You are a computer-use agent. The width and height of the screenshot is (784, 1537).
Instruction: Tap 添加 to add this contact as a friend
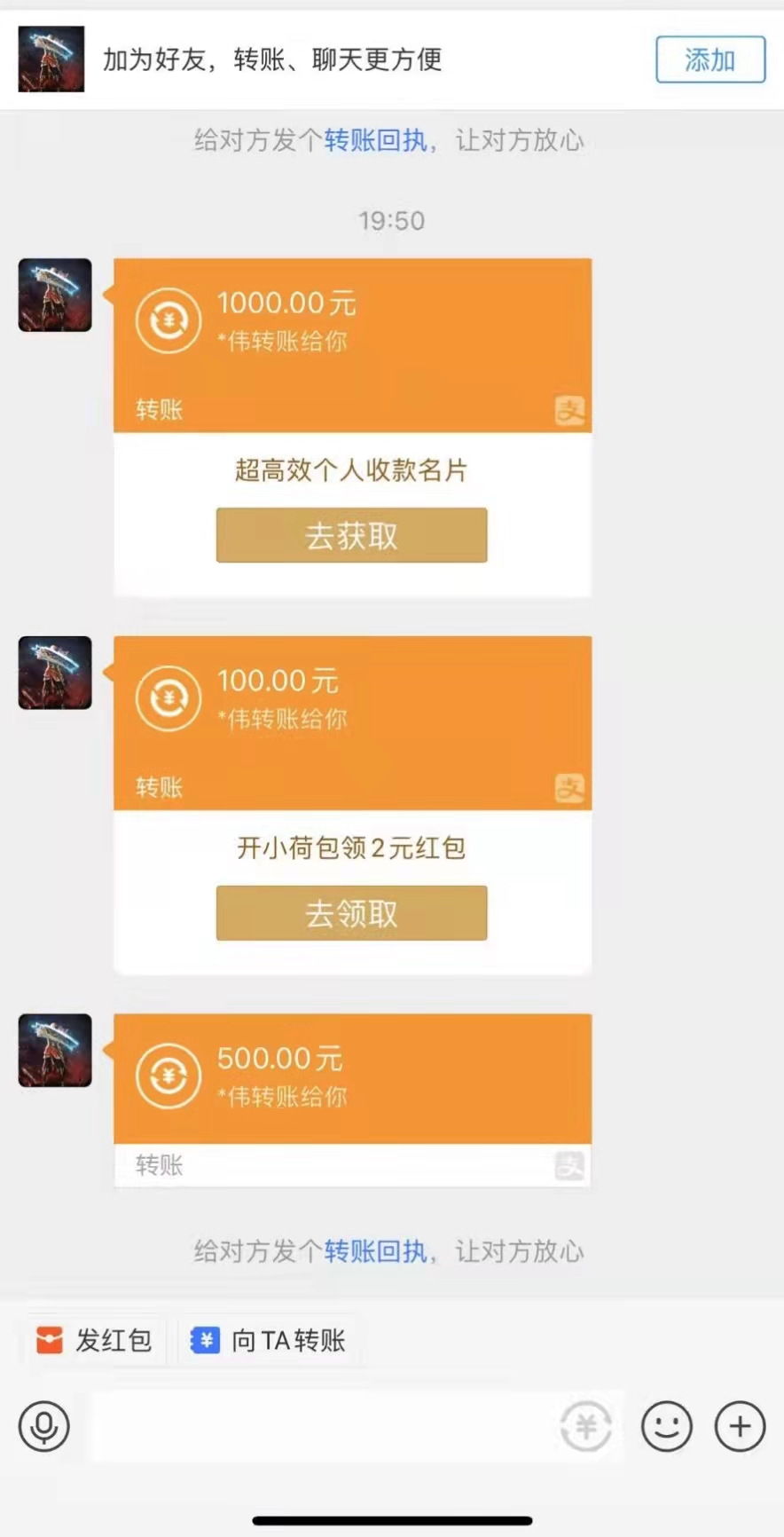point(710,59)
